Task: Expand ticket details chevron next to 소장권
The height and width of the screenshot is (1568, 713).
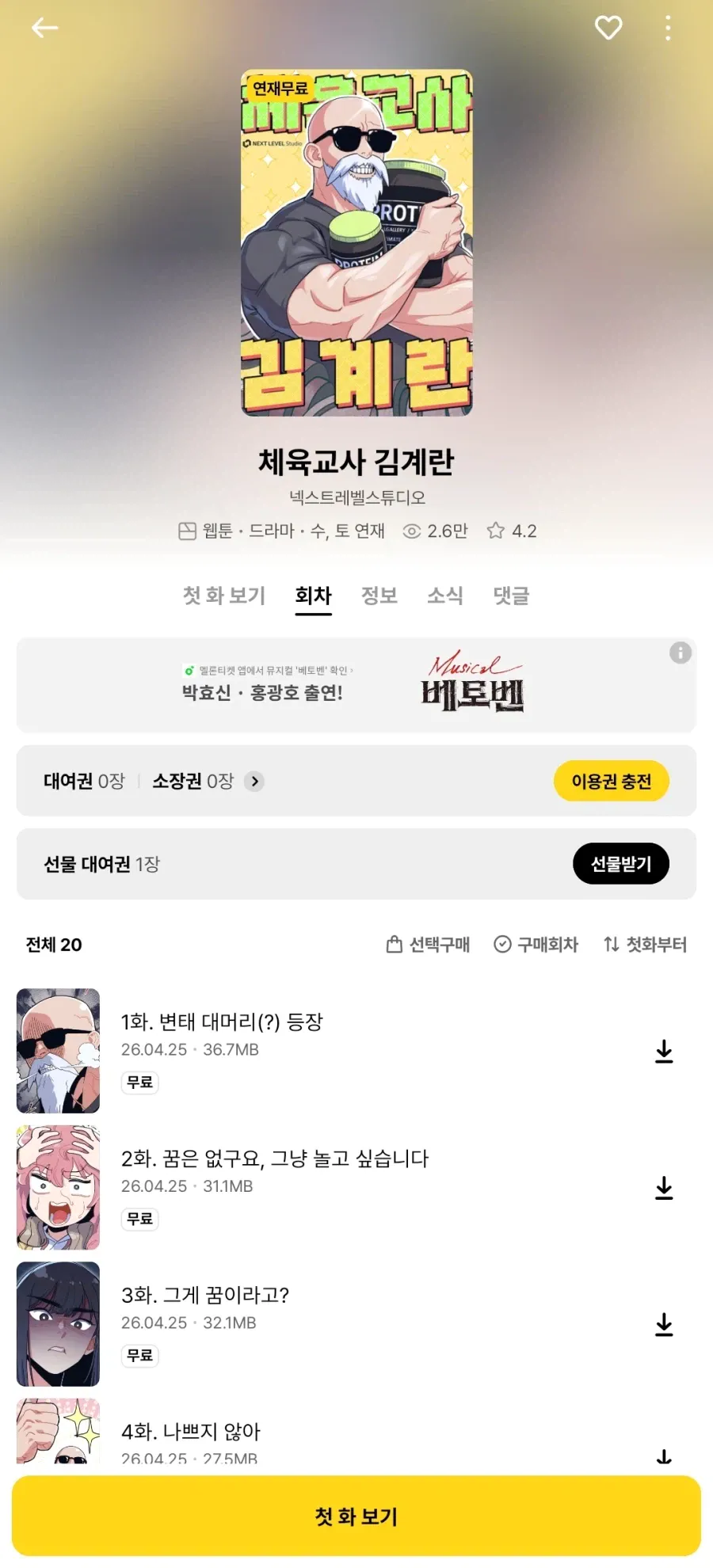Action: coord(254,782)
